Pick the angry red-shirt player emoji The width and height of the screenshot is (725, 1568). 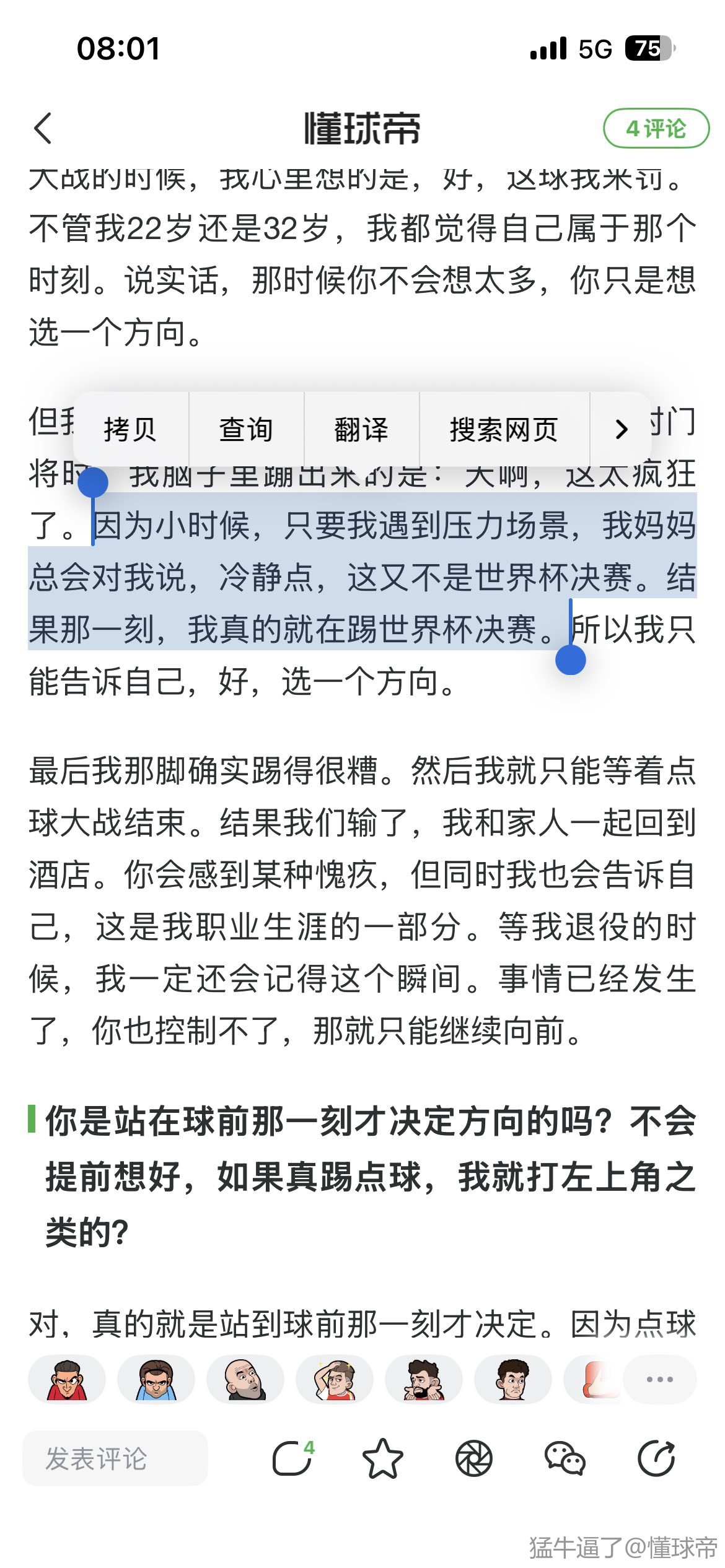click(67, 1379)
